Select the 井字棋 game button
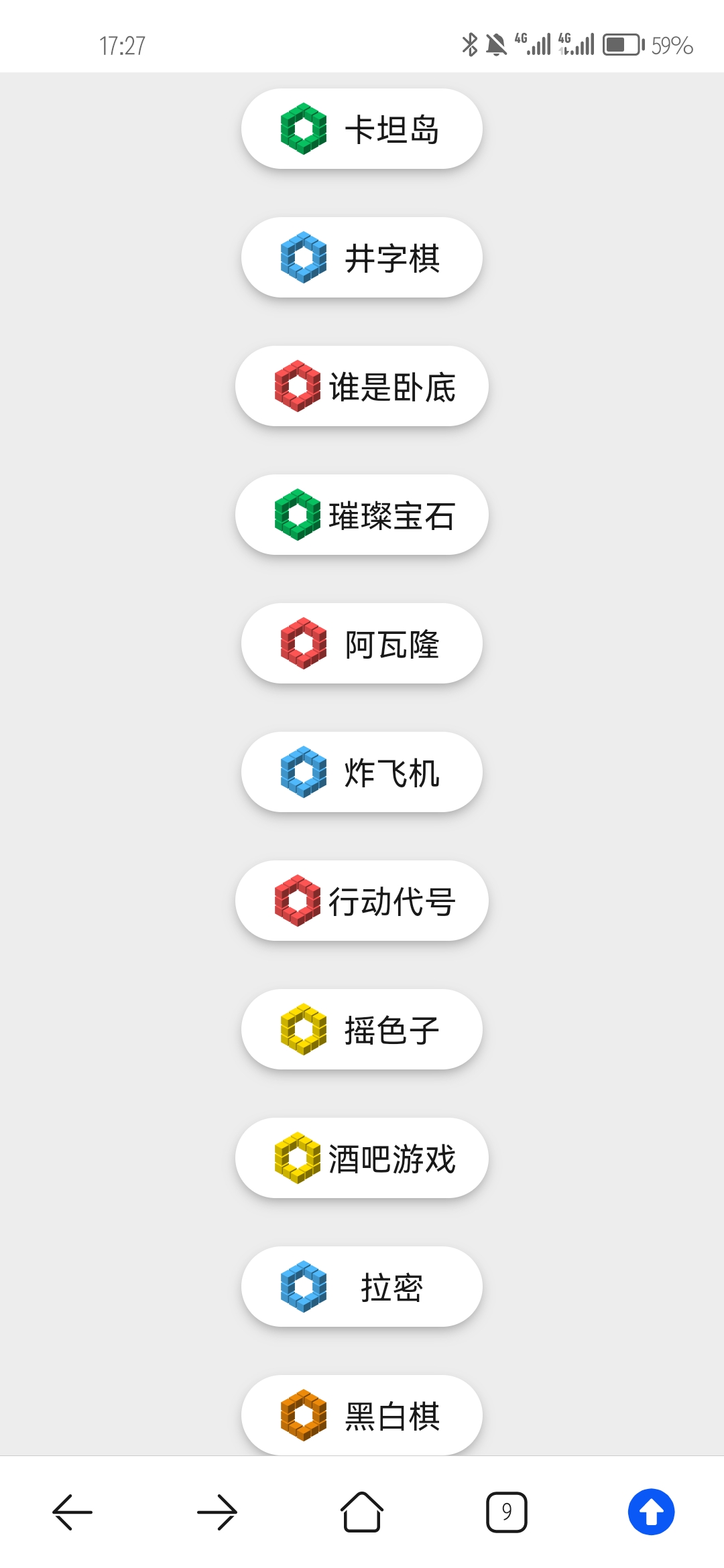 (361, 257)
